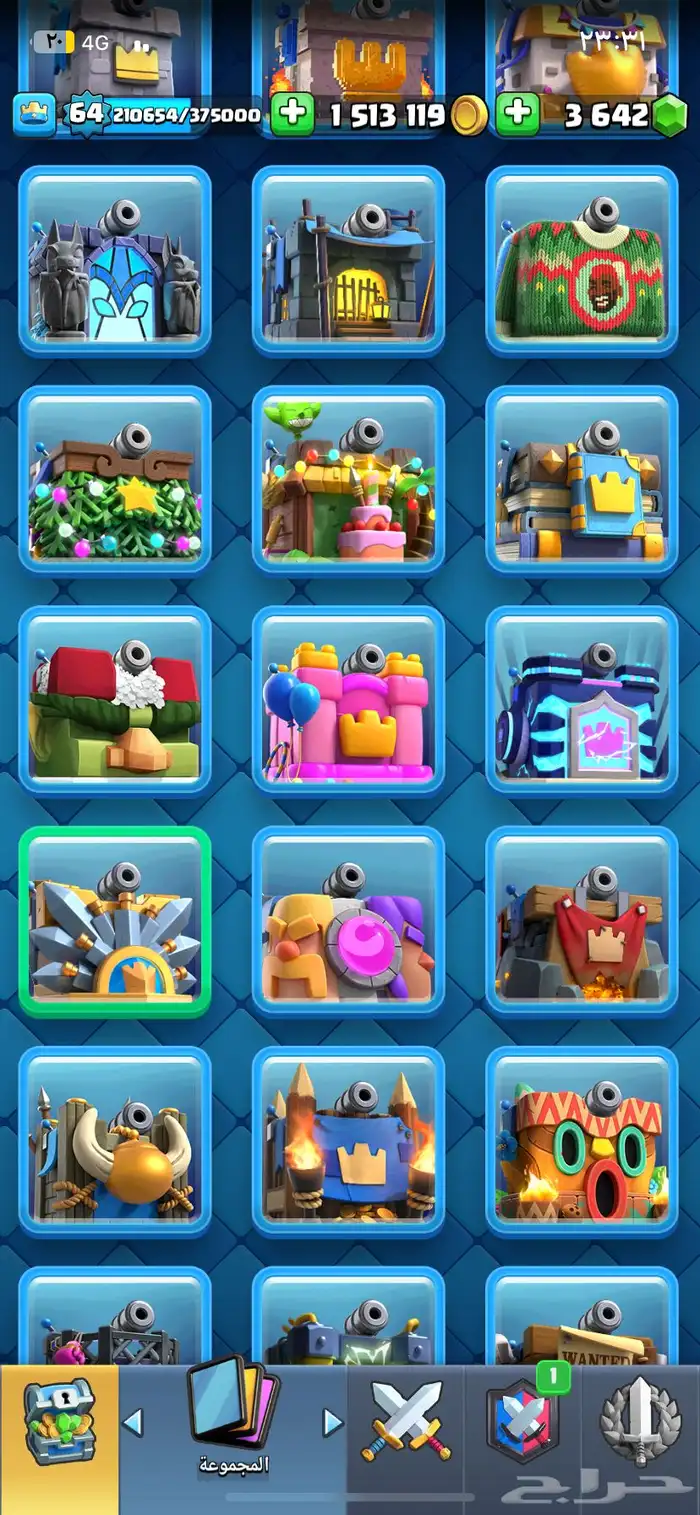The width and height of the screenshot is (700, 1515).
Task: Tap the green-highlighted crystal tower skin
Action: 115,921
